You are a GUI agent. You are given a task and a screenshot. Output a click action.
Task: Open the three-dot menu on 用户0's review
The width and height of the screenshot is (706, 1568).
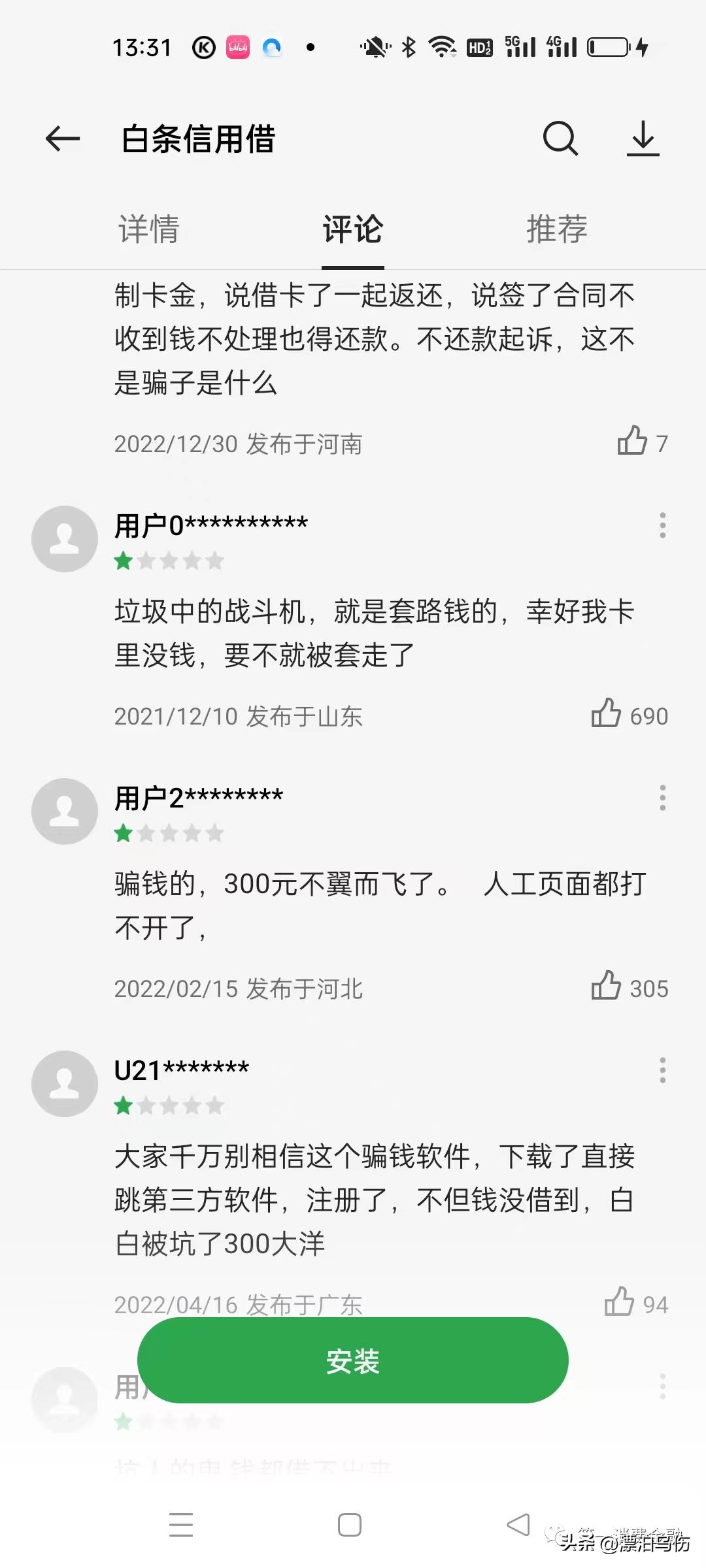point(662,526)
